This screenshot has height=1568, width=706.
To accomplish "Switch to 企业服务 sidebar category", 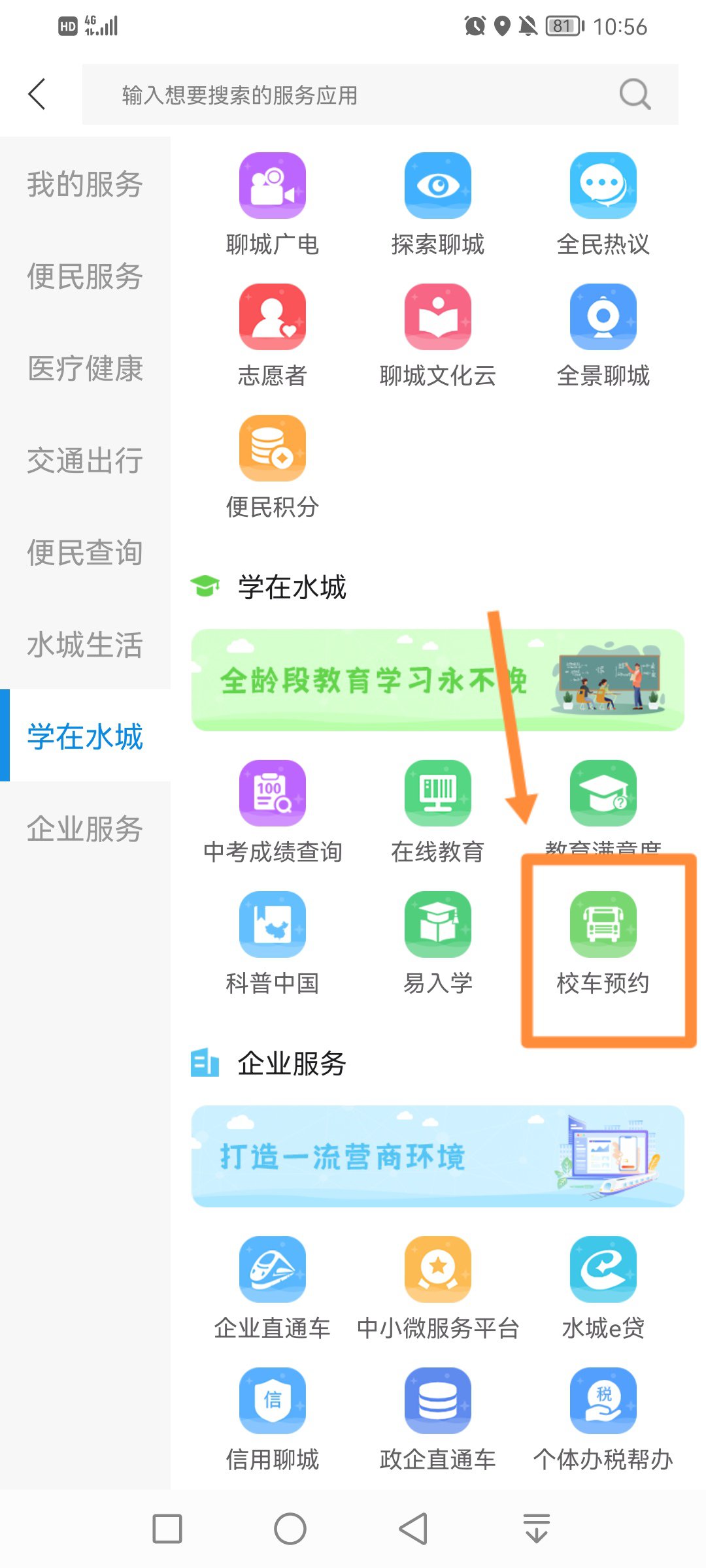I will pyautogui.click(x=85, y=829).
